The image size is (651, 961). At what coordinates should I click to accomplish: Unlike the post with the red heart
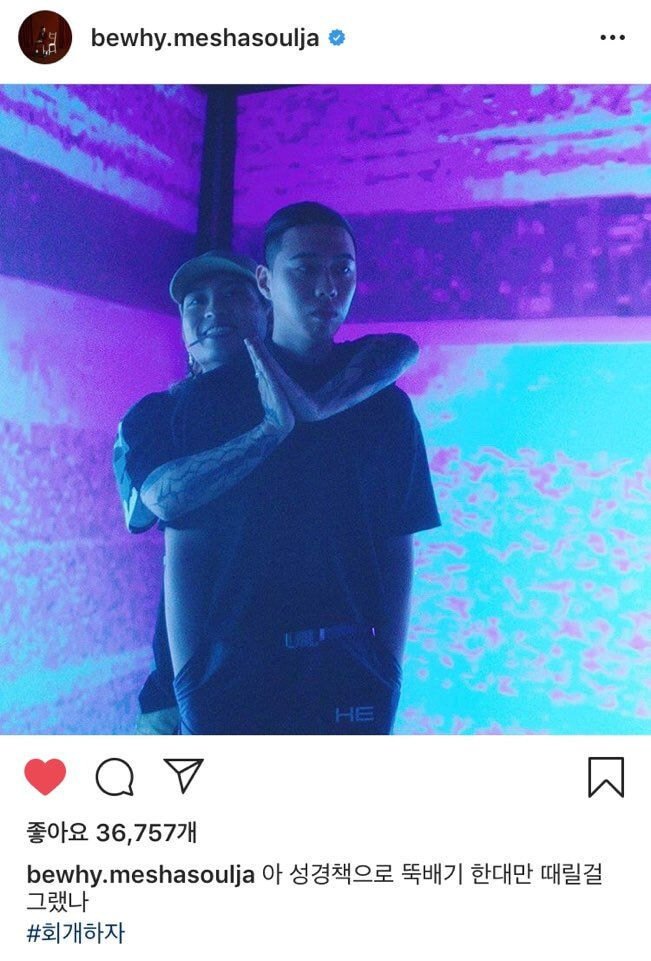(45, 777)
